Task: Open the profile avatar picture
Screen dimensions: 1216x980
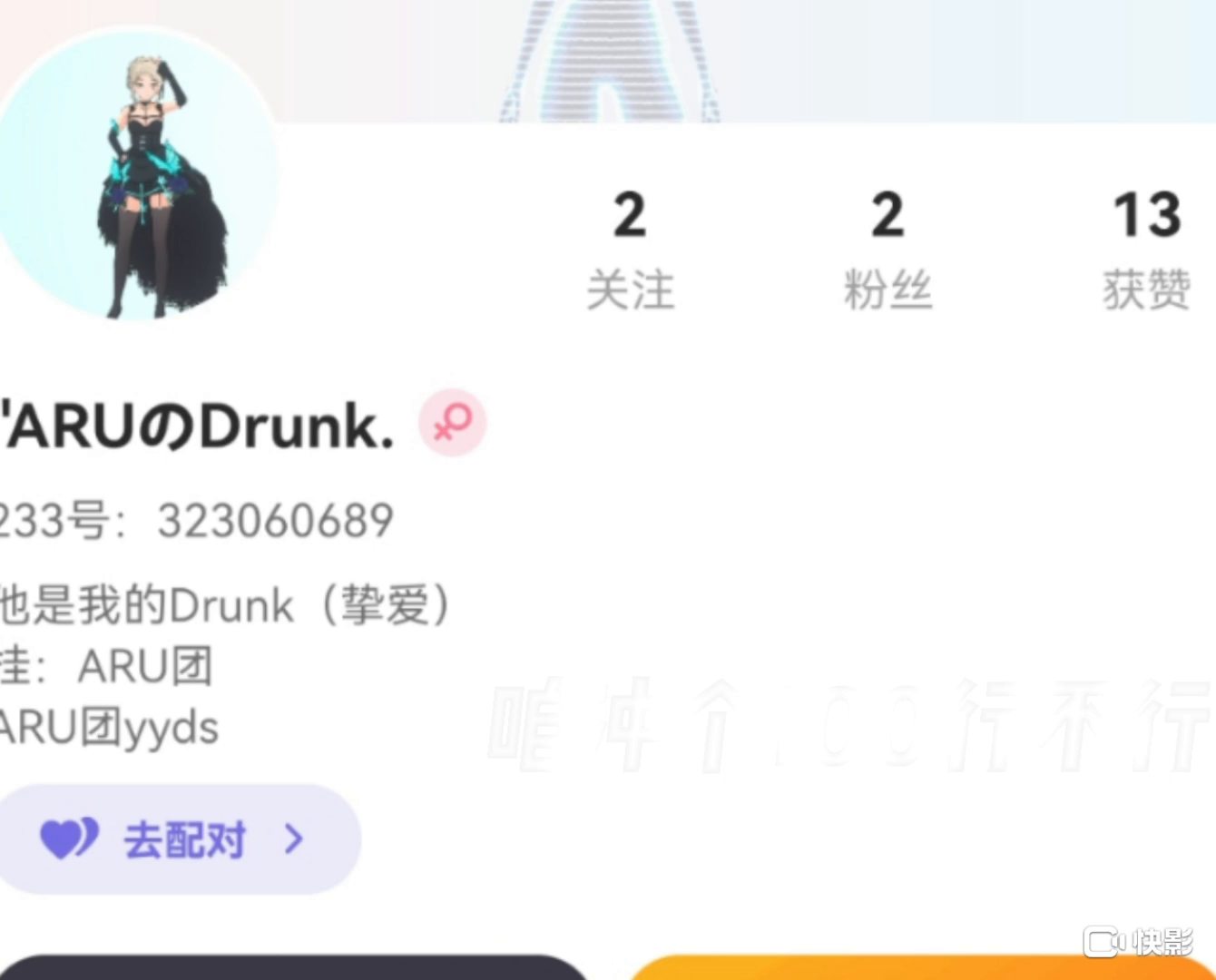Action: tap(136, 177)
